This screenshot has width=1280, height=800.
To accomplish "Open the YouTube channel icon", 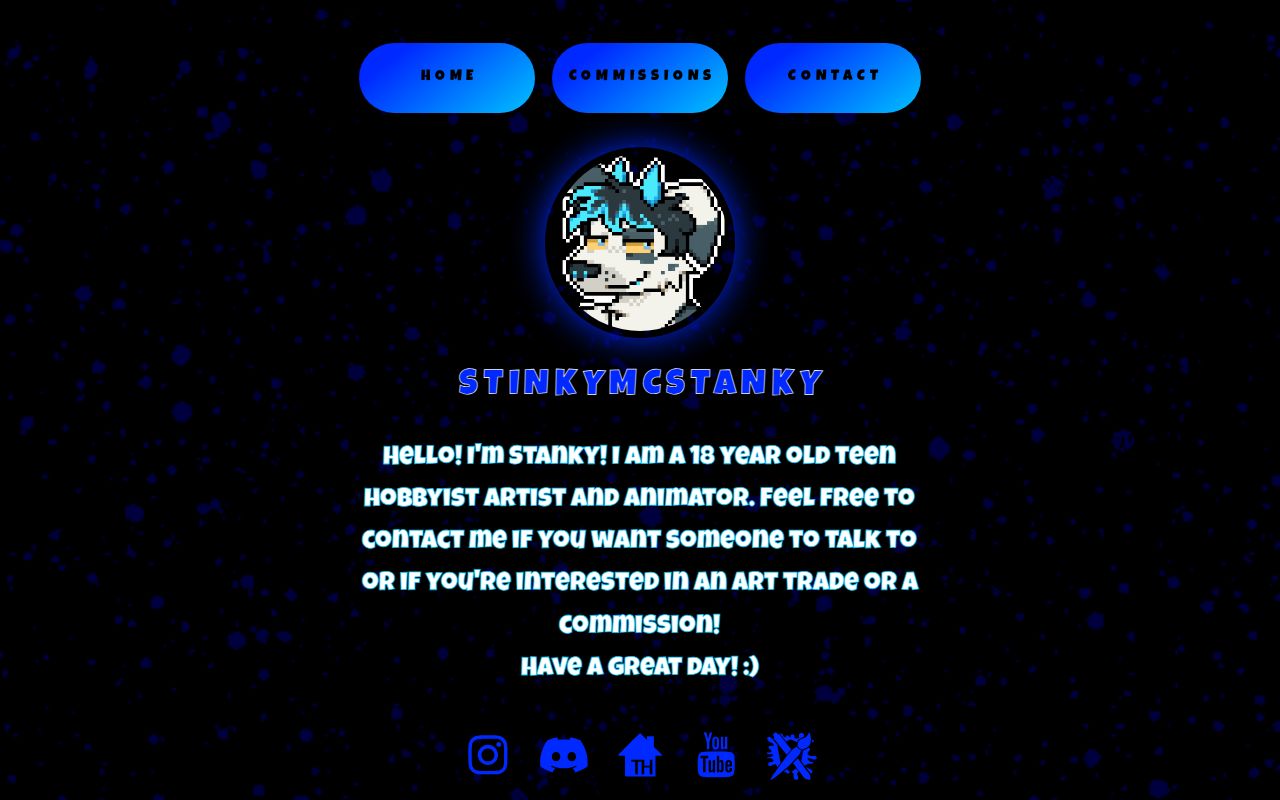I will click(716, 755).
